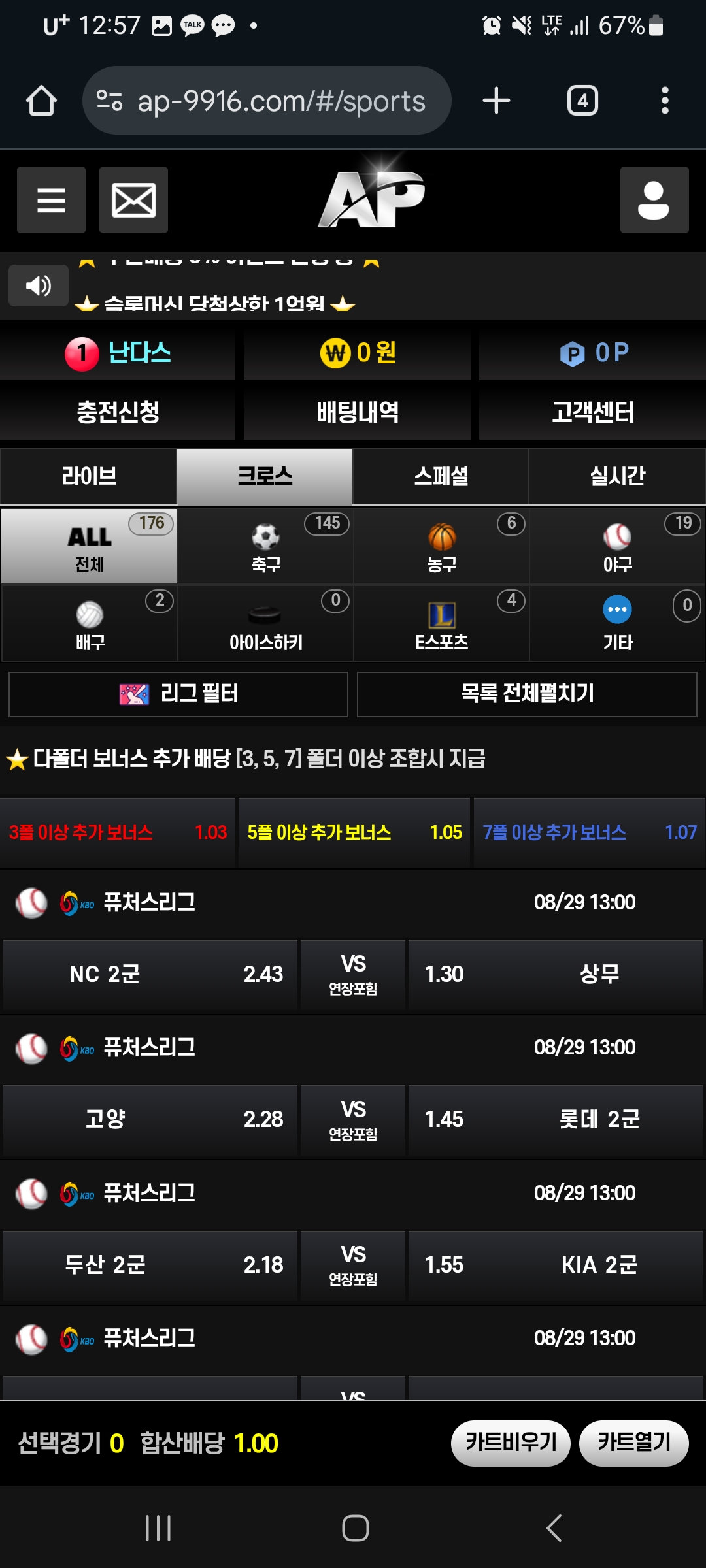Image resolution: width=706 pixels, height=1568 pixels.
Task: Filter matches by 축구
Action: coord(265,546)
